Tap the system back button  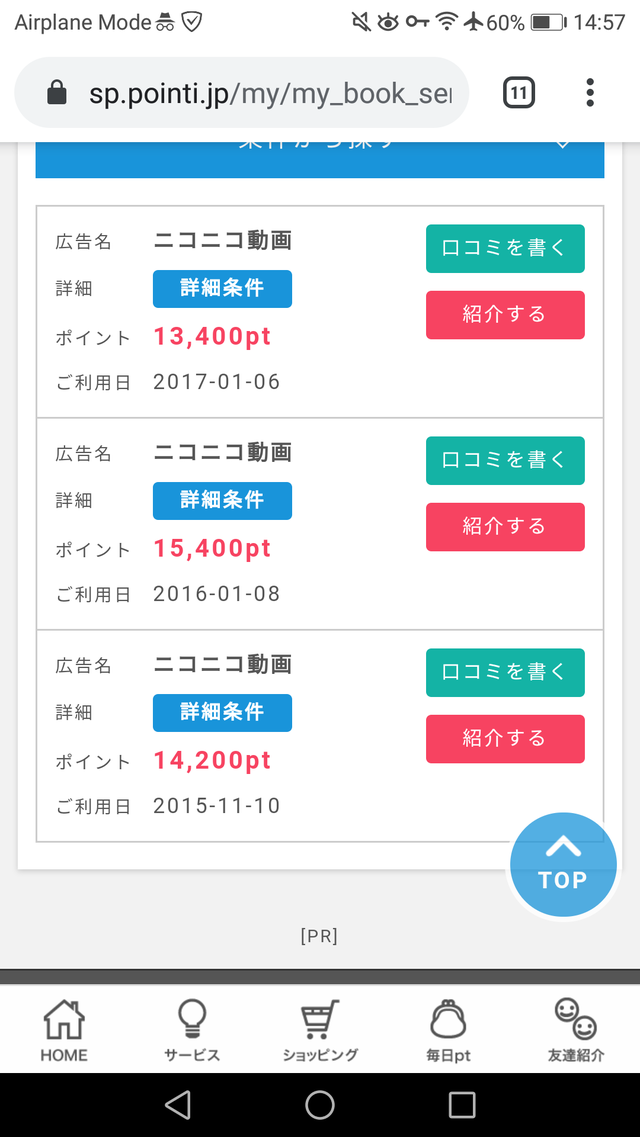(x=178, y=1104)
